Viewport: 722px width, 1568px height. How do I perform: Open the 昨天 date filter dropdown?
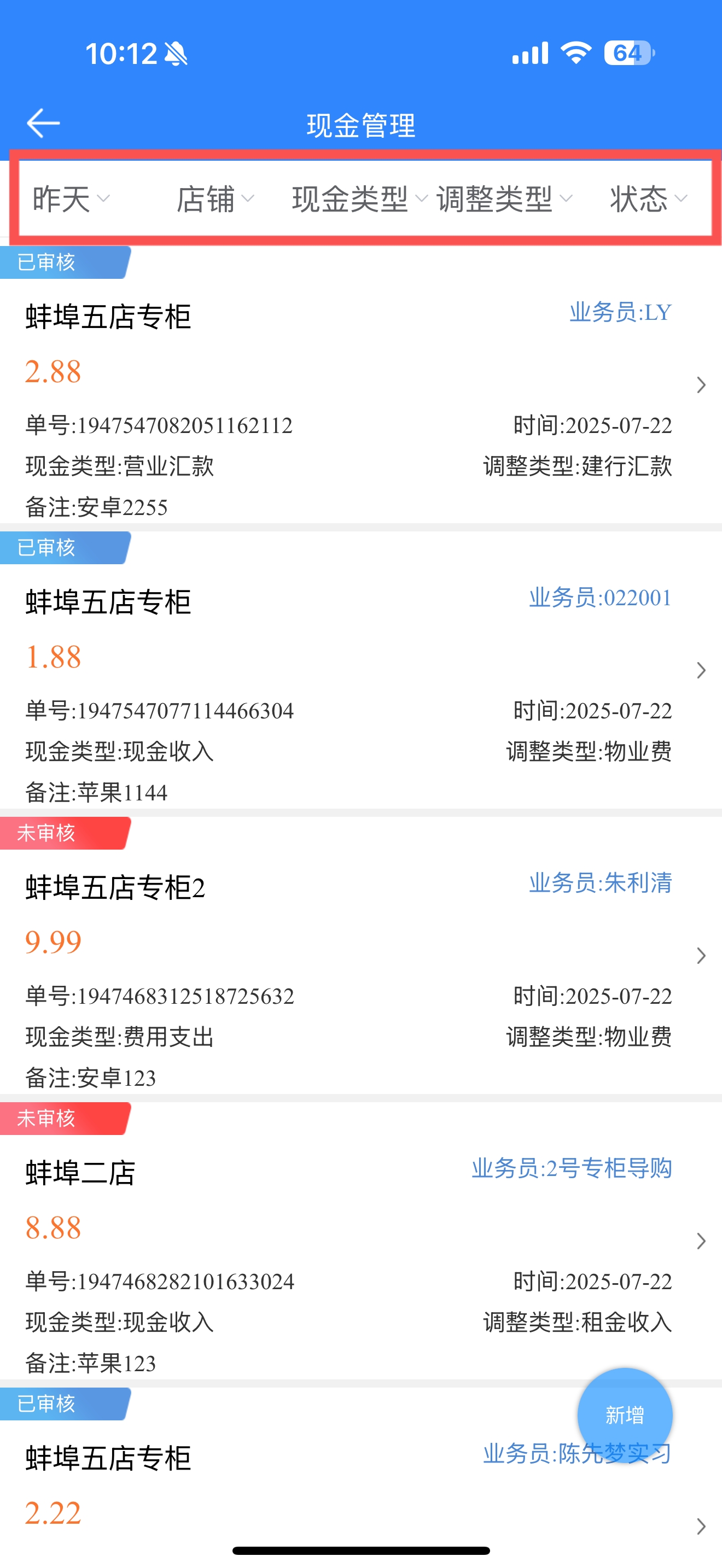71,199
